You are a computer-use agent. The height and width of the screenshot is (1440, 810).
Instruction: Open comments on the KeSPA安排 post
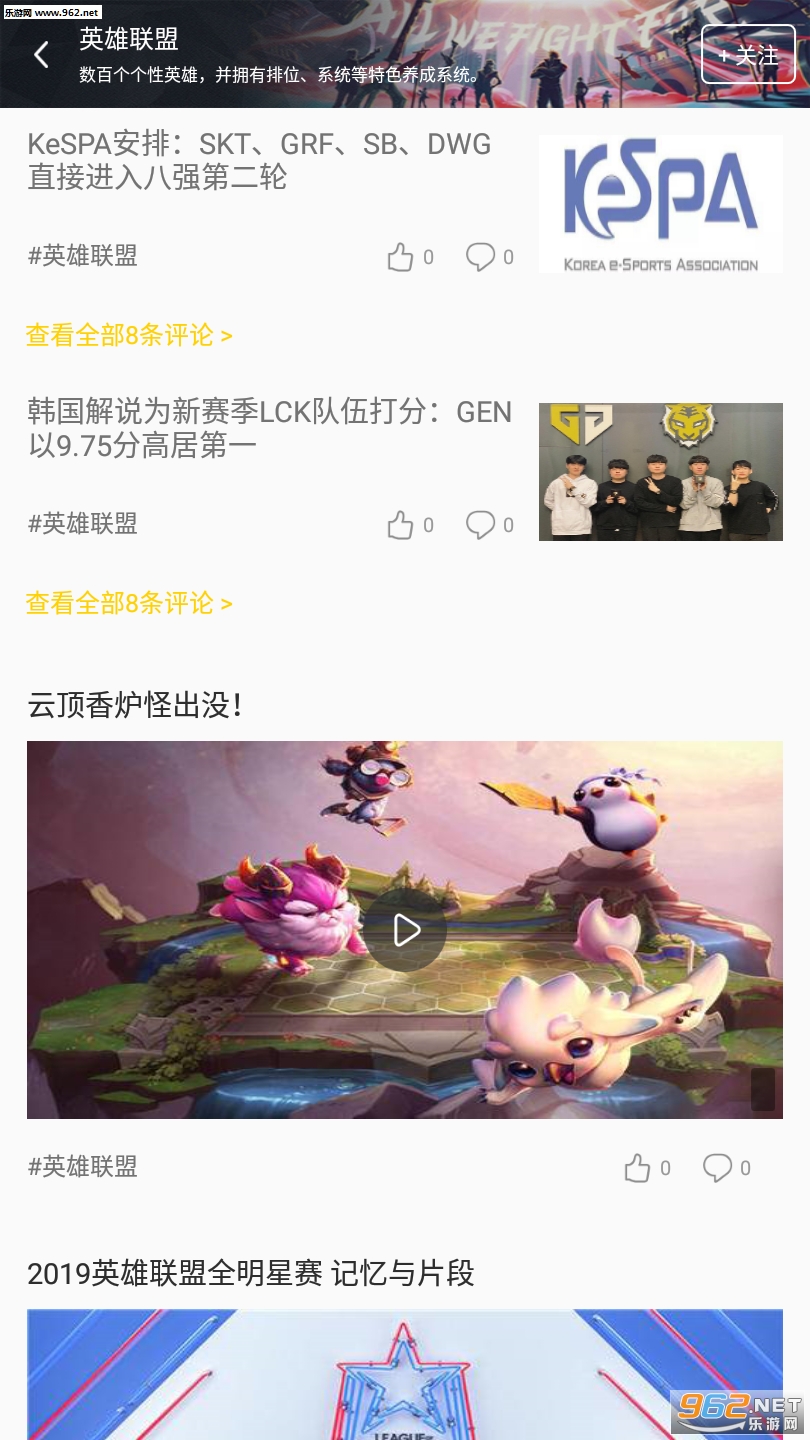(481, 257)
